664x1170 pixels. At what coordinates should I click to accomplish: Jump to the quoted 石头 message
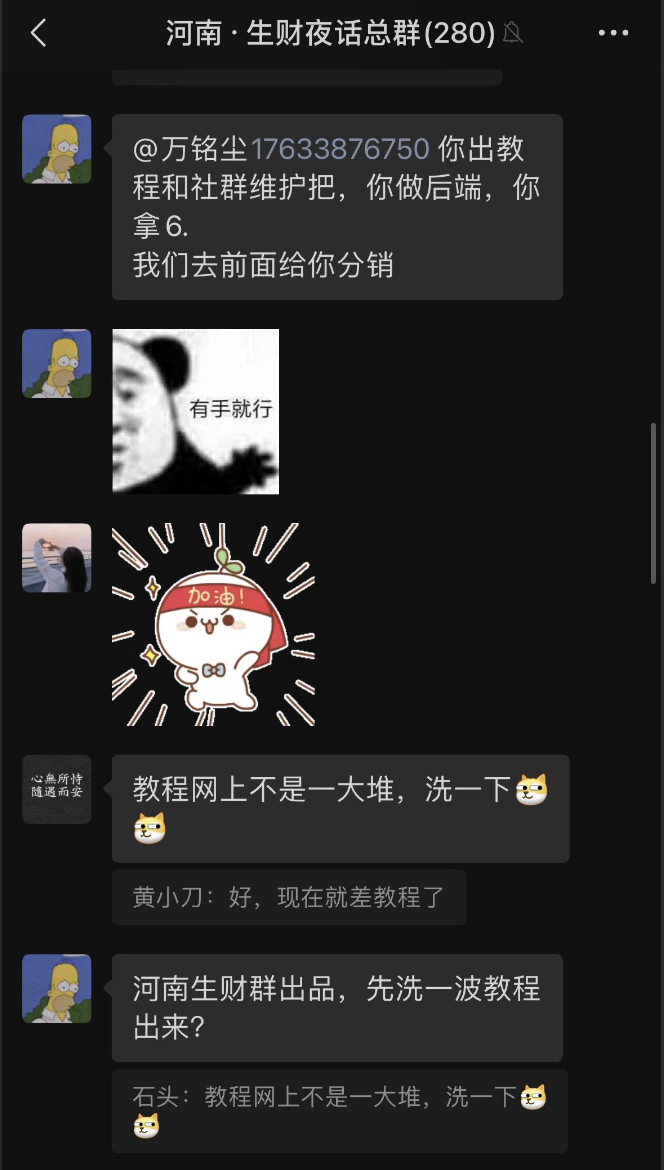pos(340,1111)
